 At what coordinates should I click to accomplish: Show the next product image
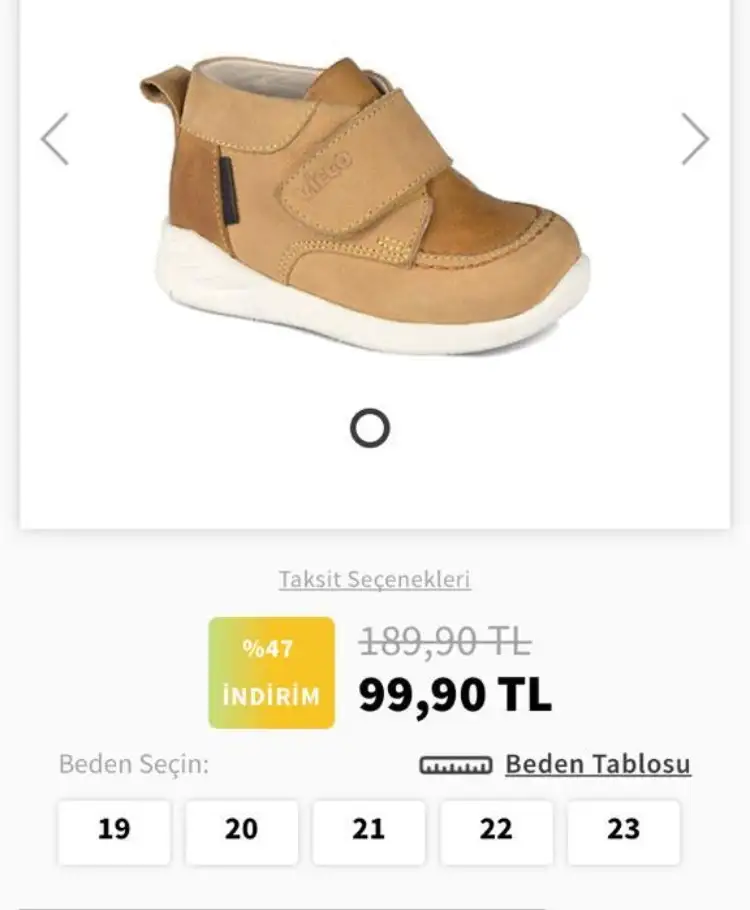(695, 139)
